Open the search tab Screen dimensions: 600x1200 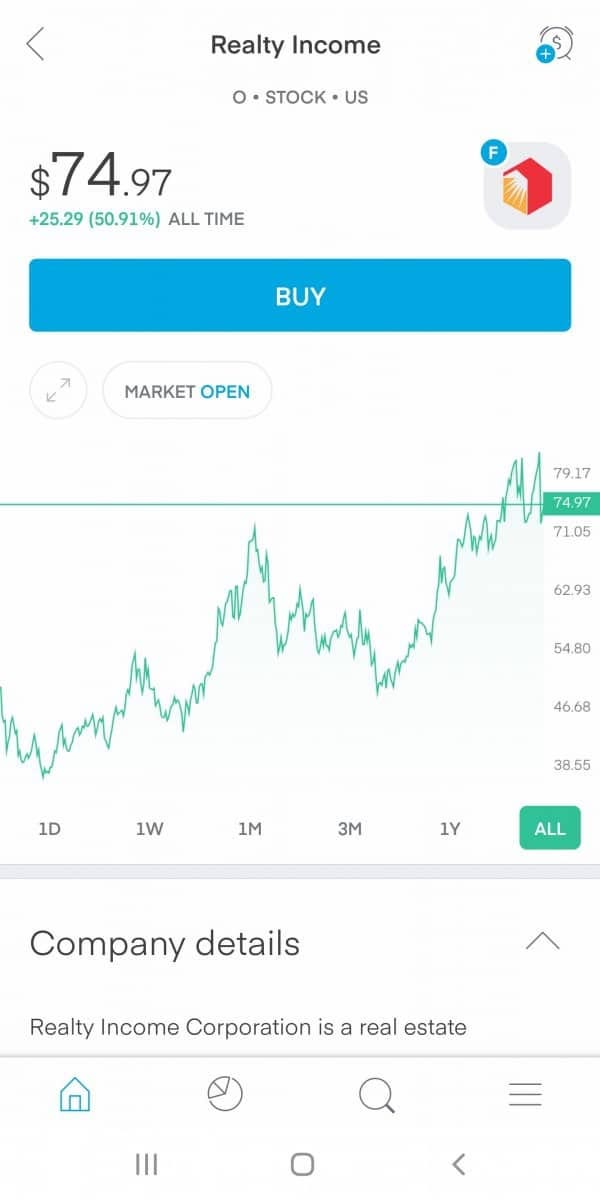click(375, 1095)
